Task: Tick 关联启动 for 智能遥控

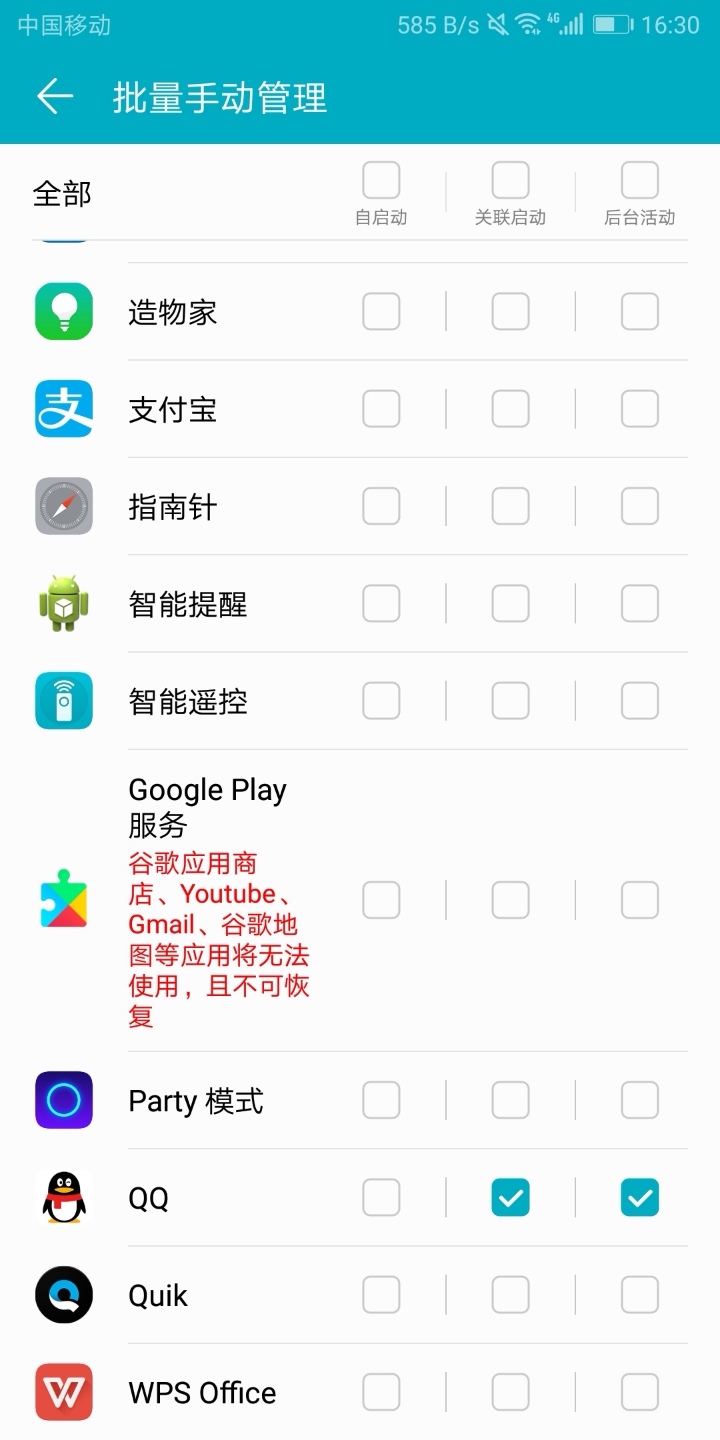Action: [x=510, y=701]
